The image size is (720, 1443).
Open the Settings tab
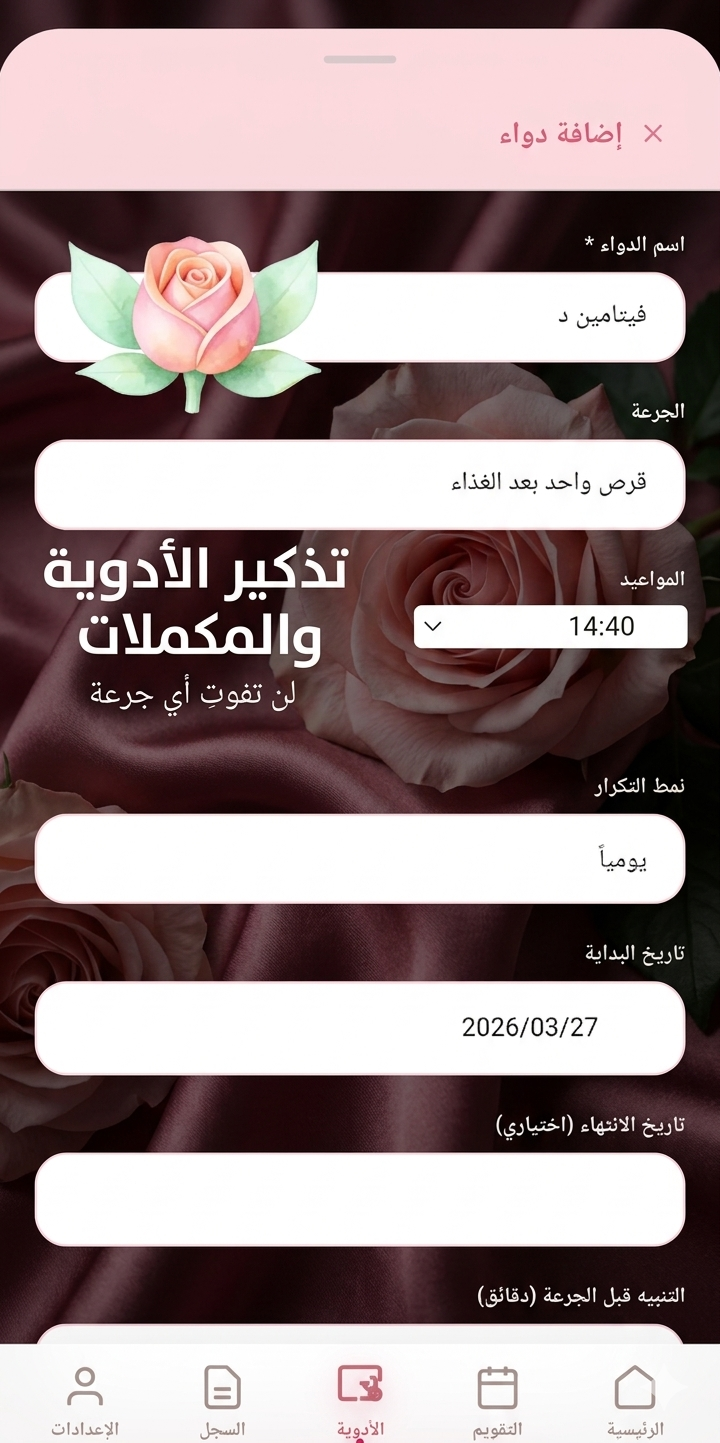coord(85,1400)
